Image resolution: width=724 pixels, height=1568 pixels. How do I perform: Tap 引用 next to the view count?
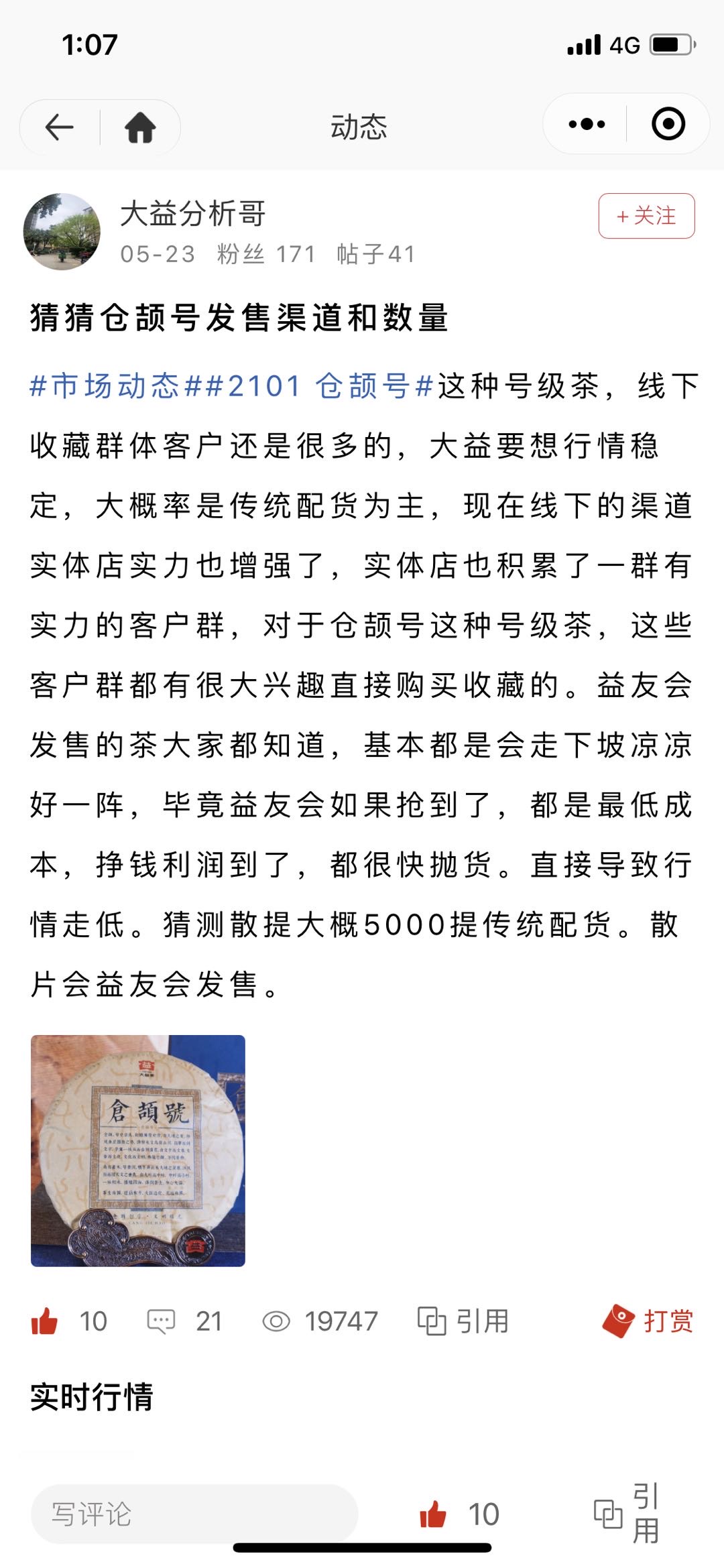[463, 1321]
